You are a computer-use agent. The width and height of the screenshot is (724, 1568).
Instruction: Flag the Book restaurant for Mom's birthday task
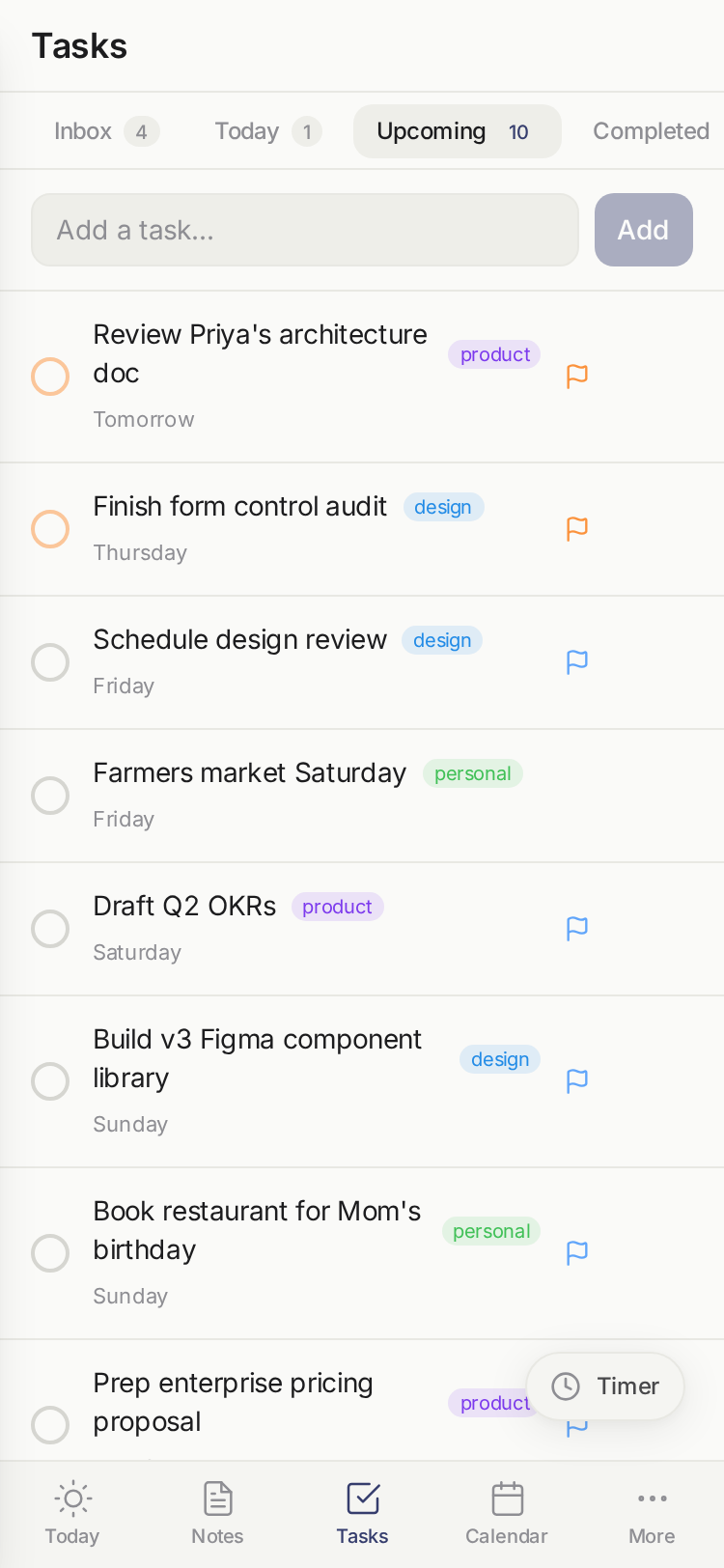pyautogui.click(x=577, y=1252)
